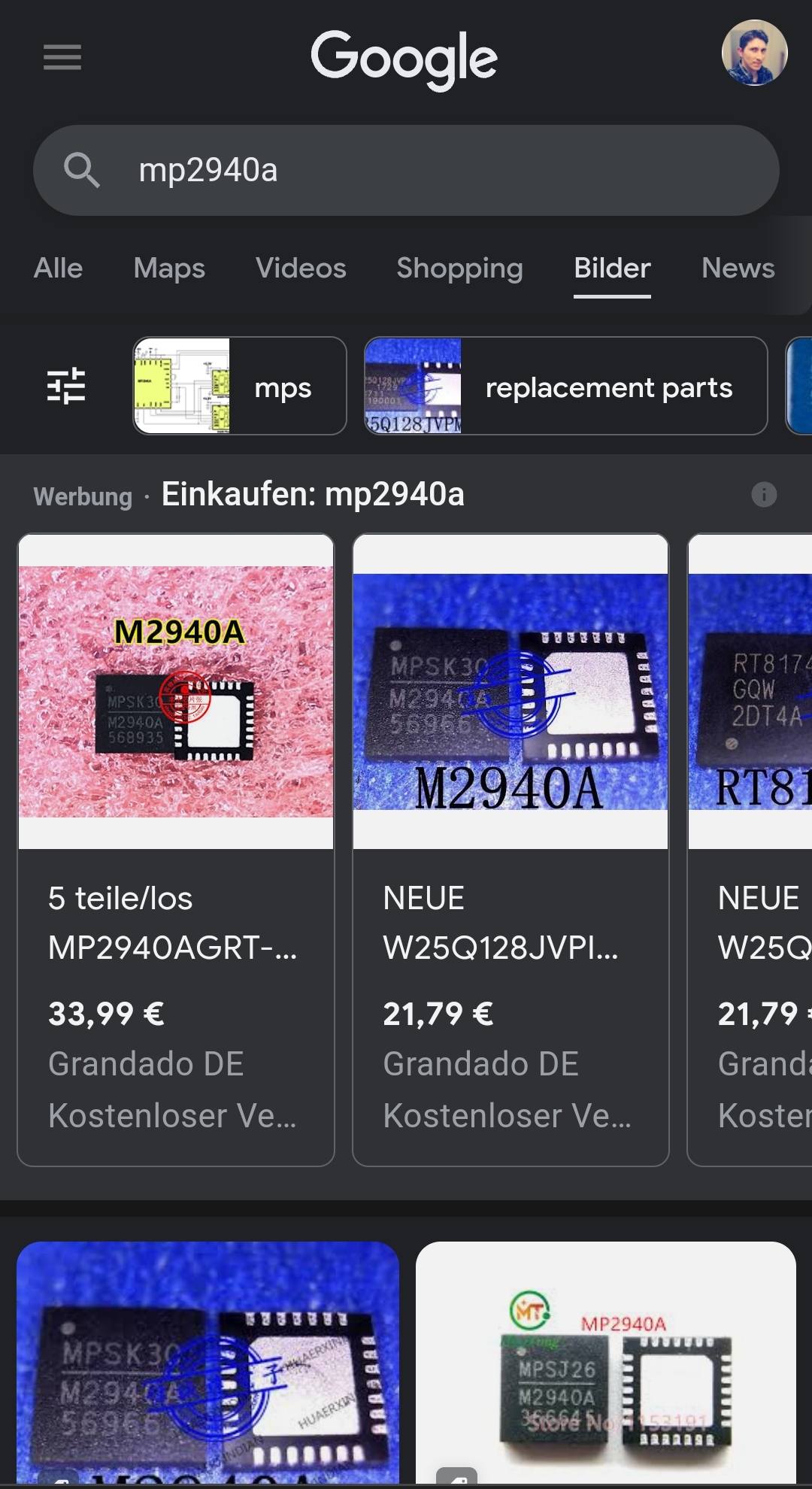The height and width of the screenshot is (1489, 812).
Task: Open the blue M2940A chip image result
Action: (208, 1361)
